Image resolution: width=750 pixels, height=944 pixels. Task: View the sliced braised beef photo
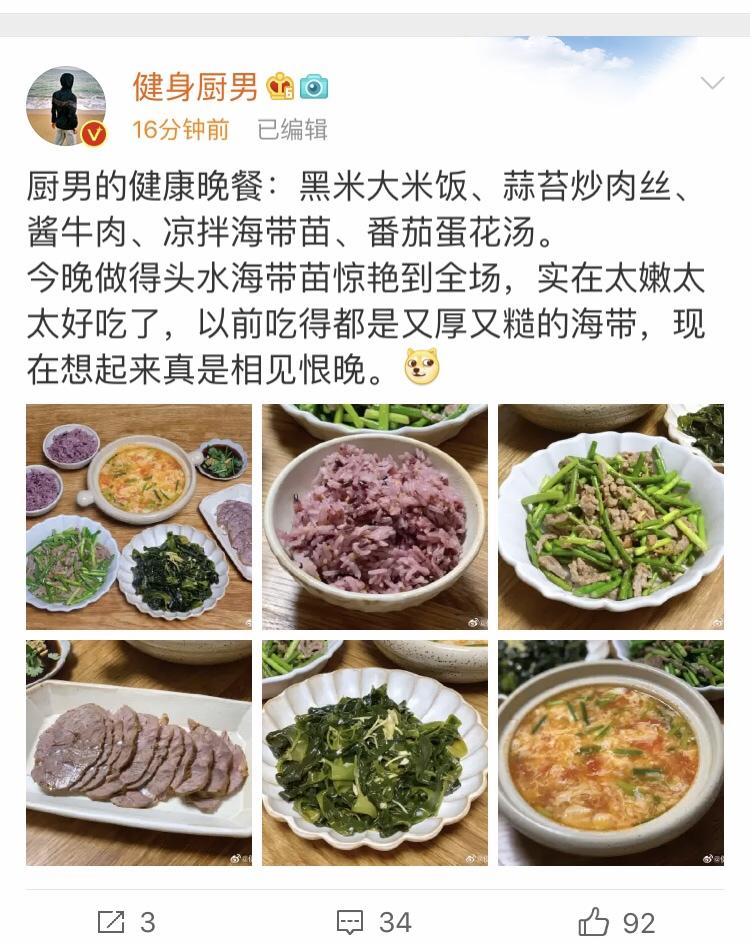(x=139, y=753)
